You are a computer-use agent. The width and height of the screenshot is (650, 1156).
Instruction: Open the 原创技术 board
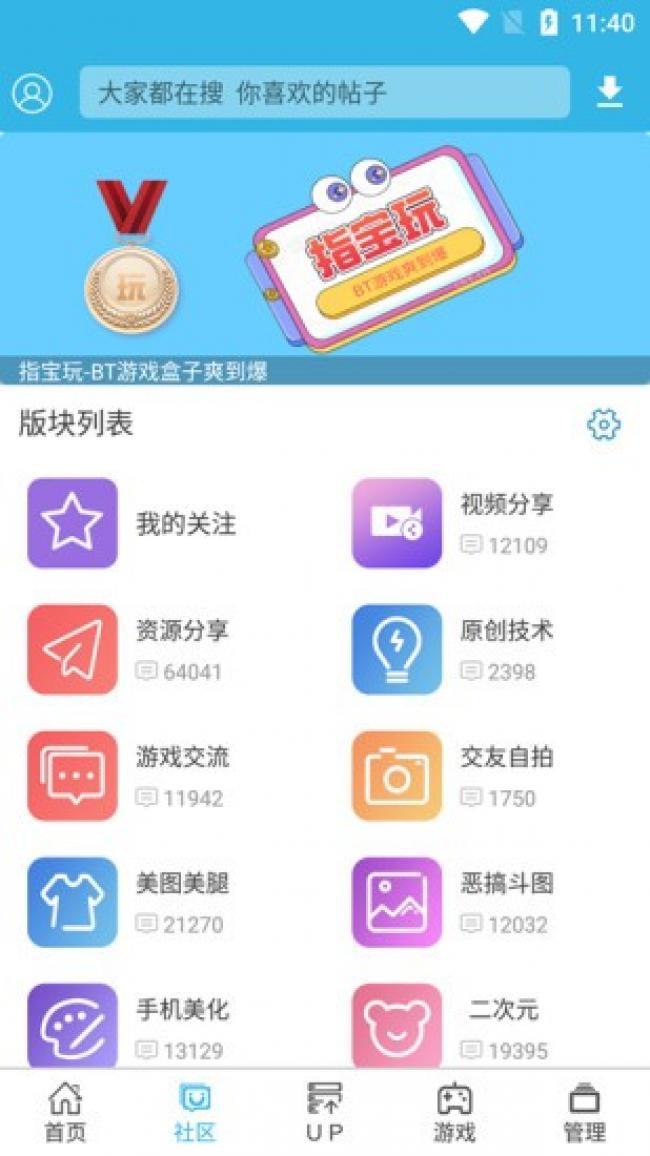[397, 649]
